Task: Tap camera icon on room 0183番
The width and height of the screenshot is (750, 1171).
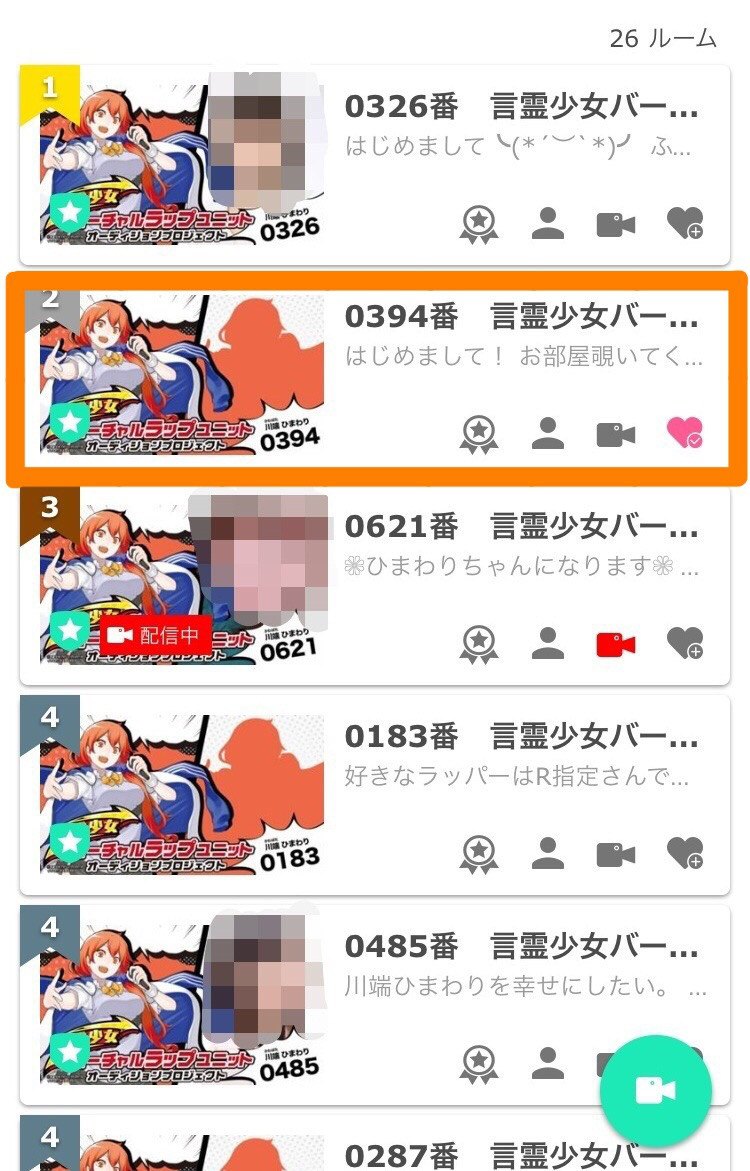Action: coord(616,853)
